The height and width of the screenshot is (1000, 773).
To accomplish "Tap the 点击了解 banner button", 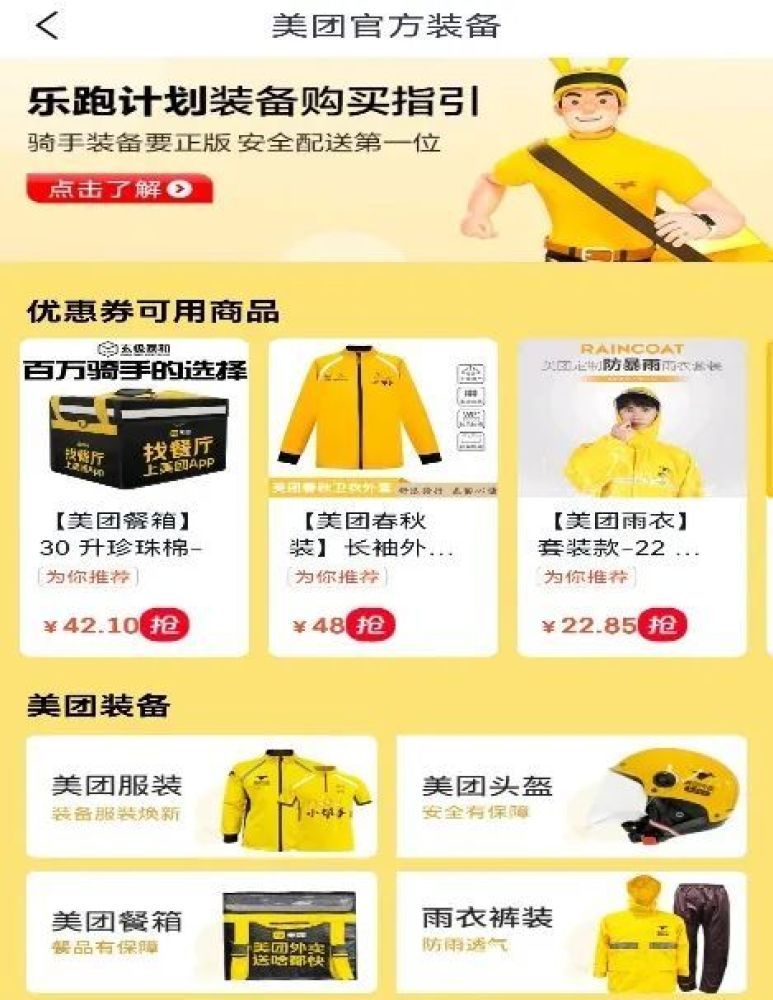I will pyautogui.click(x=119, y=188).
